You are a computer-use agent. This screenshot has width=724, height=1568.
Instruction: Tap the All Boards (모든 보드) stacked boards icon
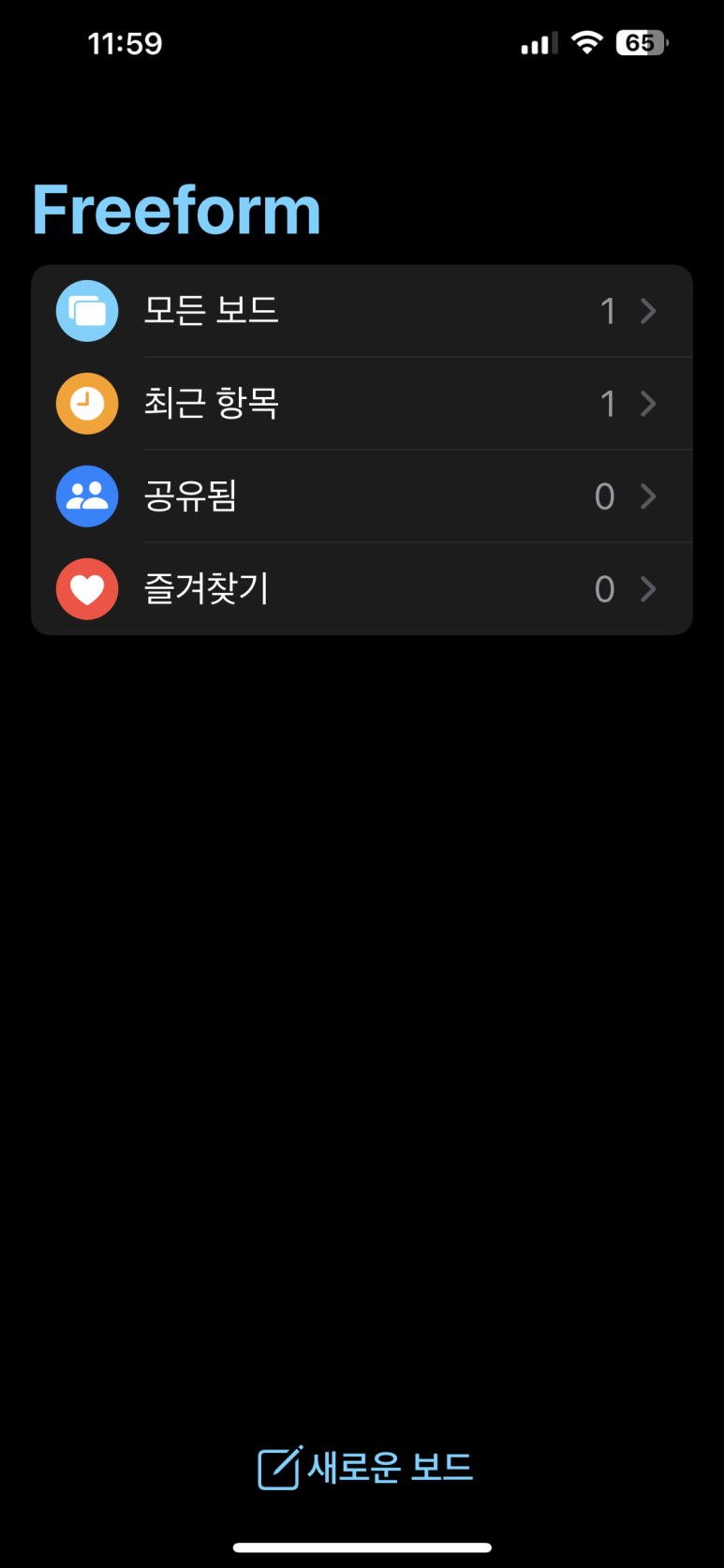(87, 310)
